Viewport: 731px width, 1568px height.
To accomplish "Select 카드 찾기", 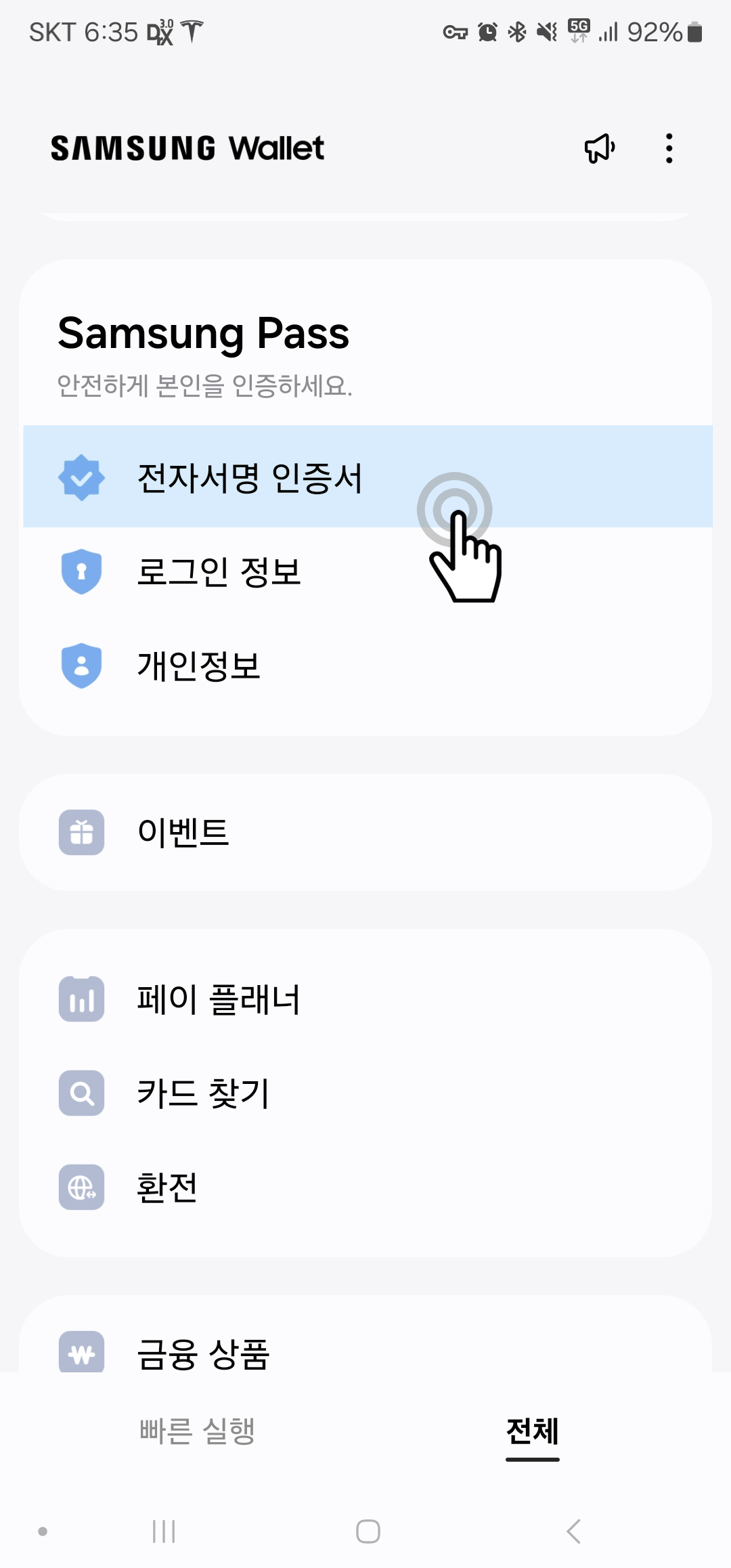I will pyautogui.click(x=365, y=1093).
